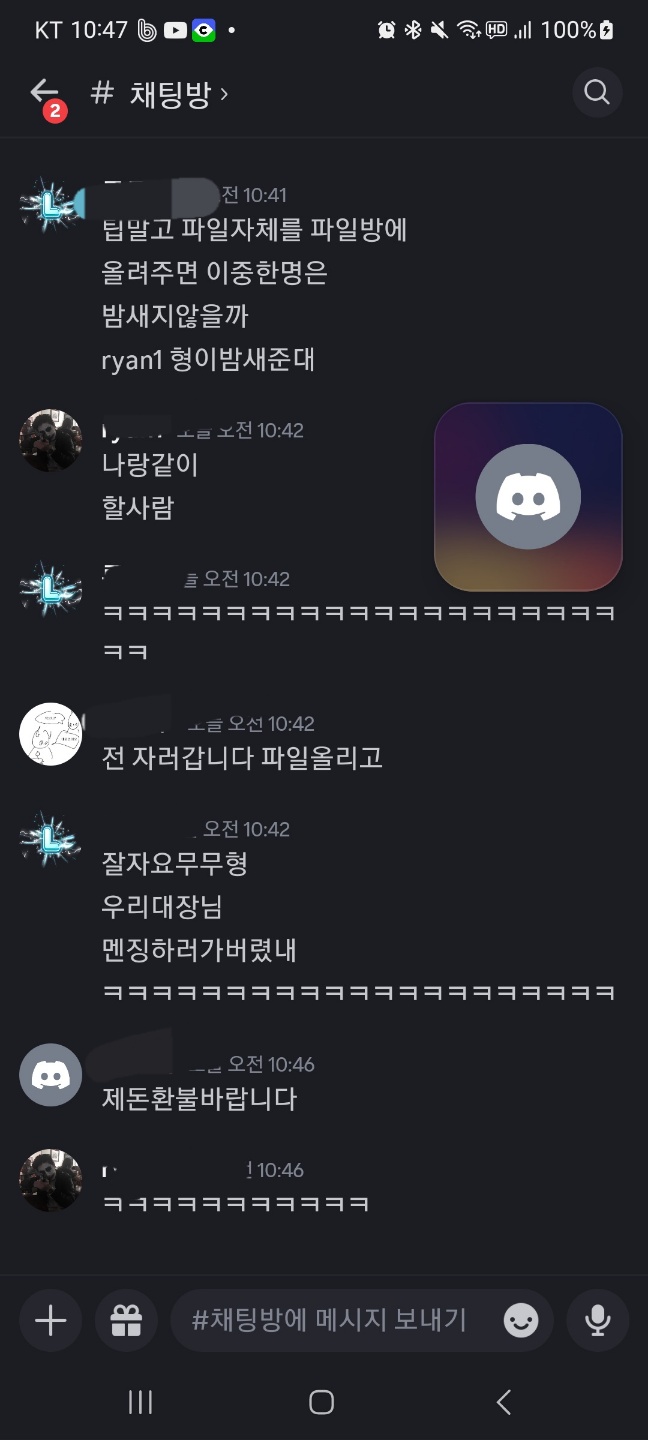Screen dimensions: 648x1440
Task: Open system recent apps
Action: [141, 1402]
